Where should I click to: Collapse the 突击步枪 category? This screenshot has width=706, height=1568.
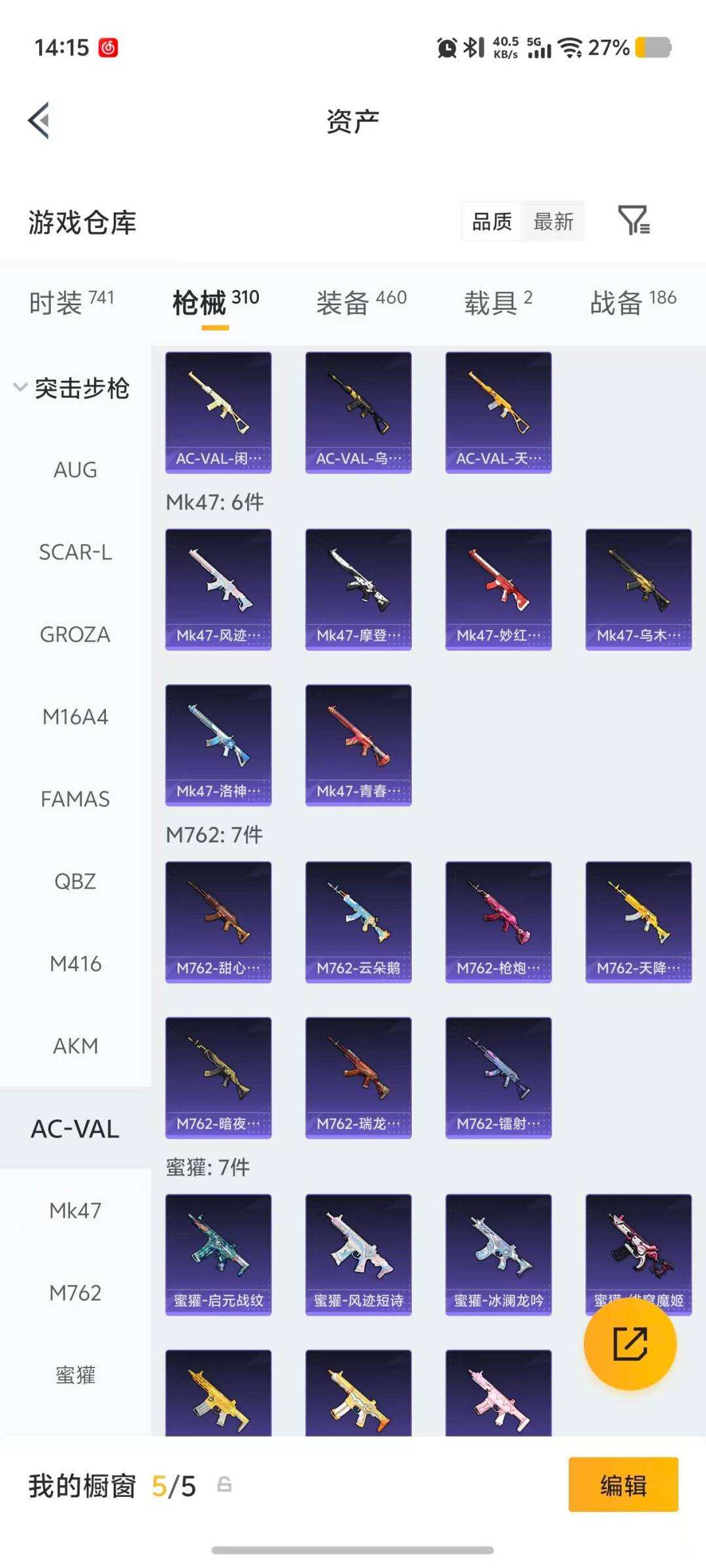coord(72,388)
